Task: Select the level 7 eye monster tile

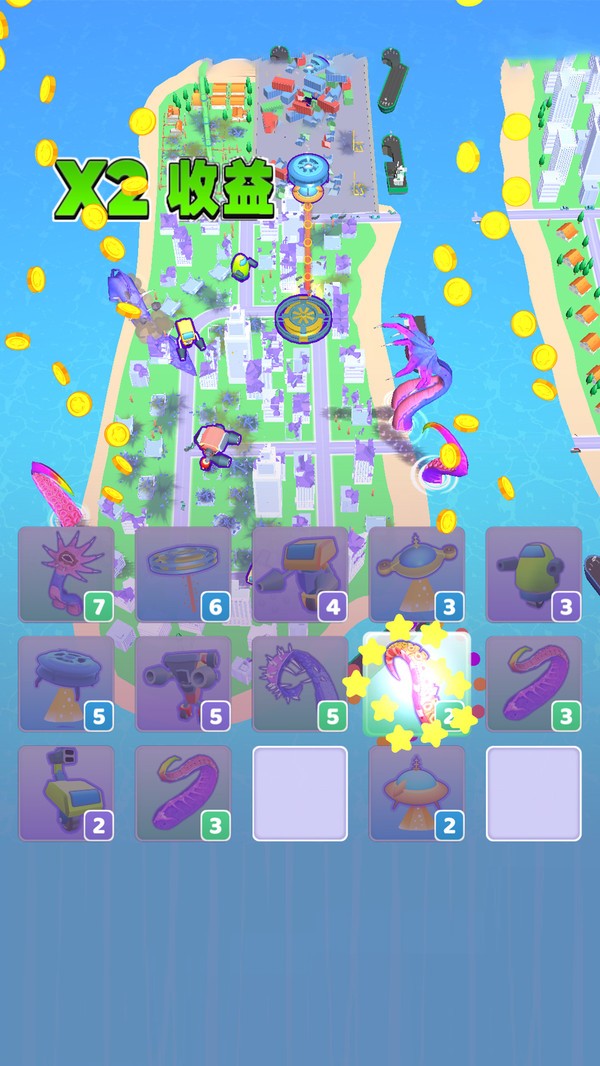Action: point(66,574)
